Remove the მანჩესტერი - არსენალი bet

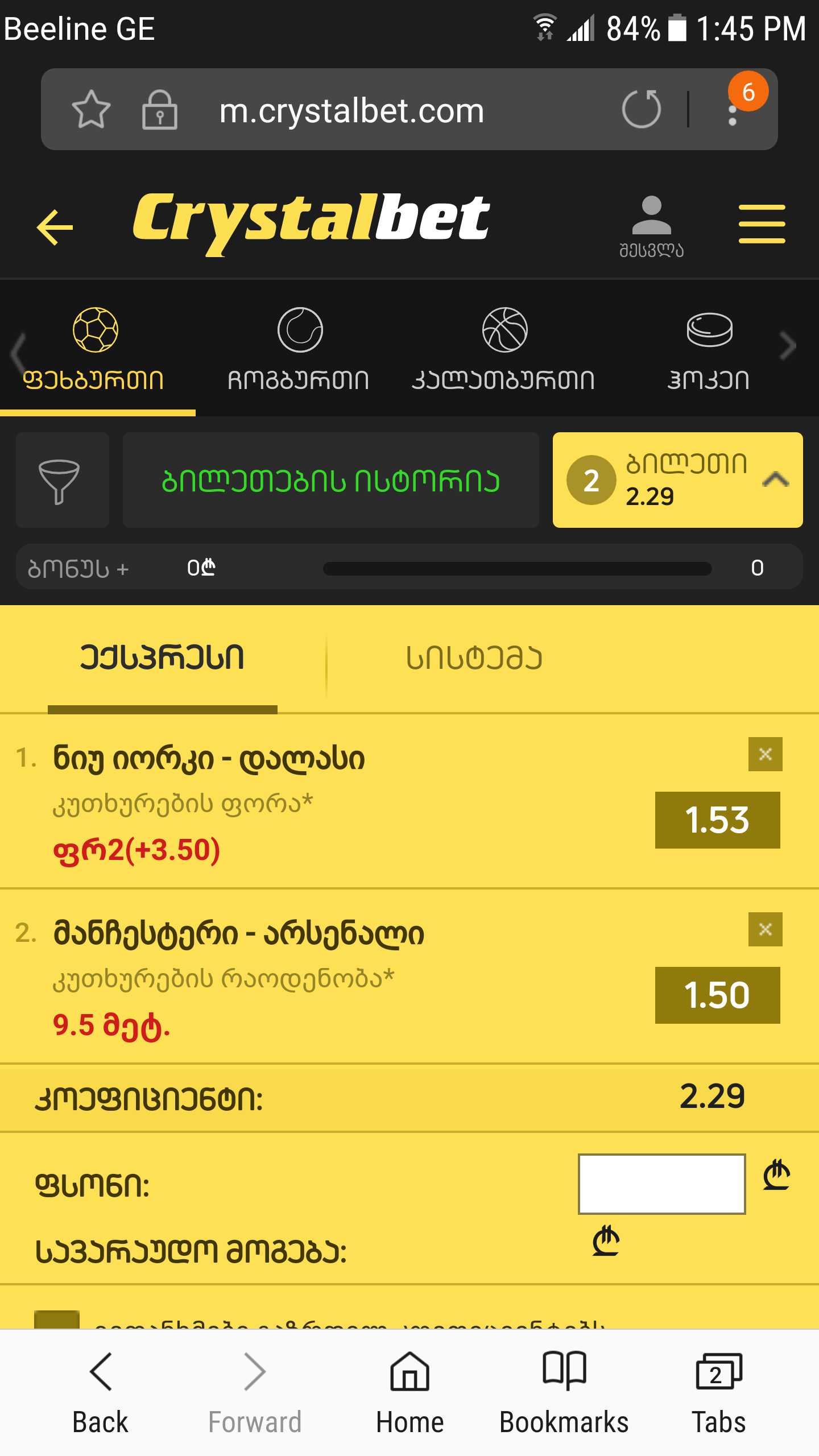click(x=765, y=929)
